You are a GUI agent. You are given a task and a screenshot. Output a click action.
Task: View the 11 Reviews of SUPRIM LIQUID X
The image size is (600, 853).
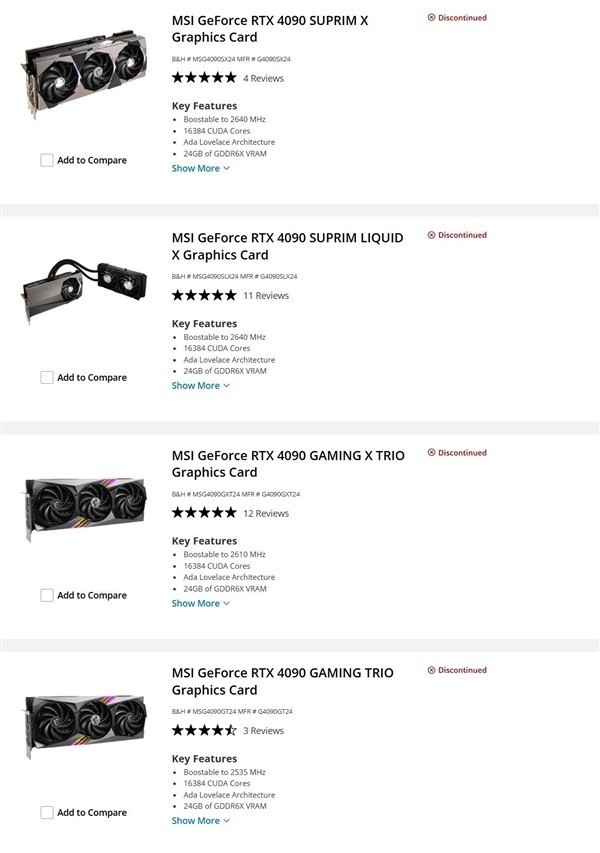pyautogui.click(x=266, y=295)
